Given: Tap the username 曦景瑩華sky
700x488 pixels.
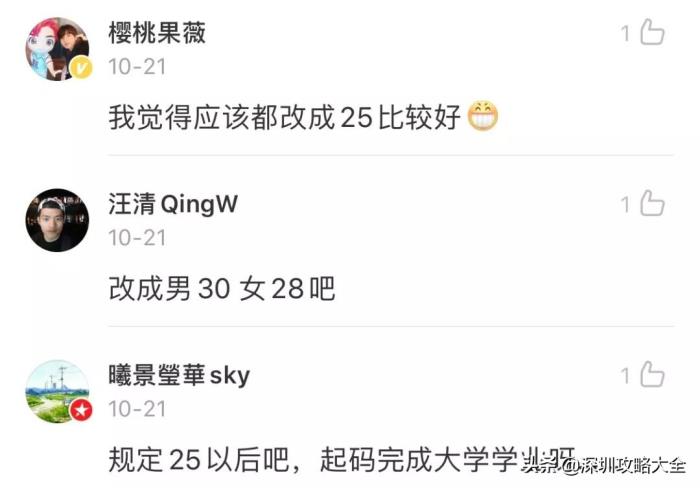Looking at the screenshot, I should coord(179,375).
